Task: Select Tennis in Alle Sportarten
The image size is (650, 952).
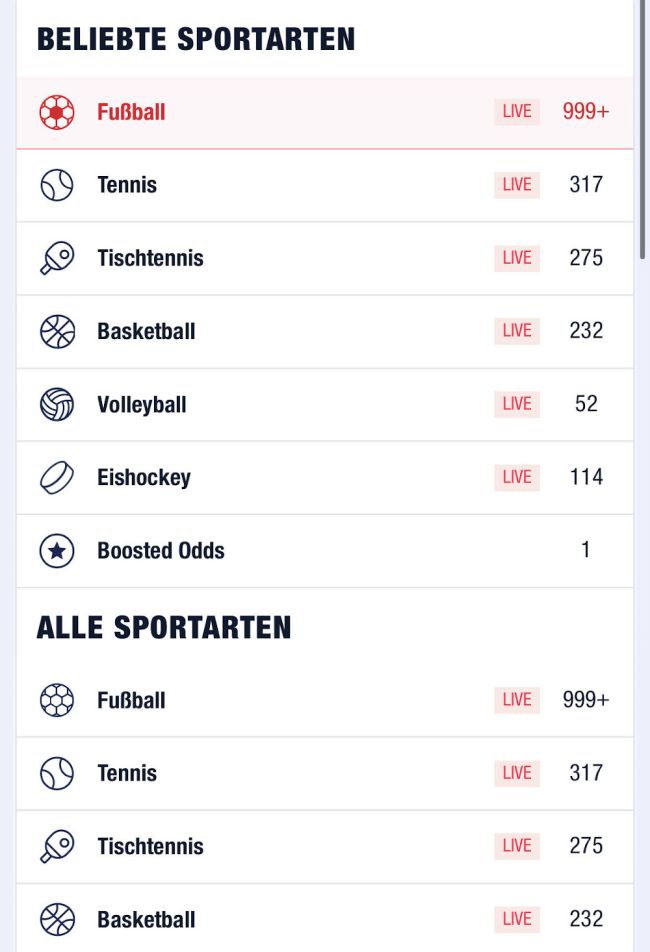Action: pos(127,773)
